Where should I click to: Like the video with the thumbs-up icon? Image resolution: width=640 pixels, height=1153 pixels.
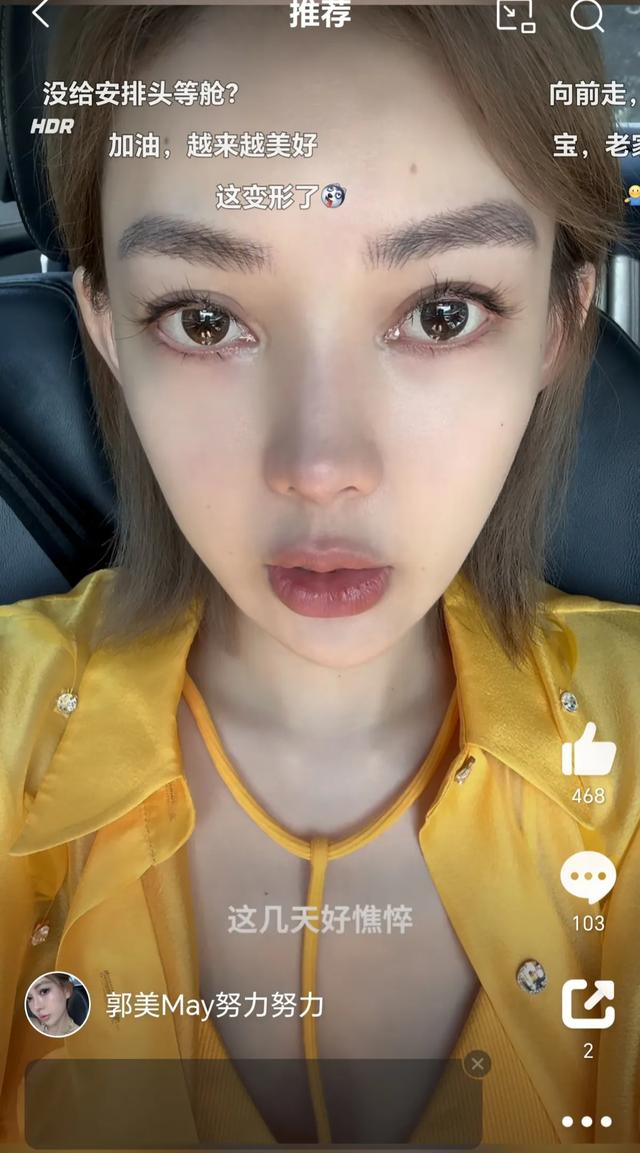pos(589,749)
